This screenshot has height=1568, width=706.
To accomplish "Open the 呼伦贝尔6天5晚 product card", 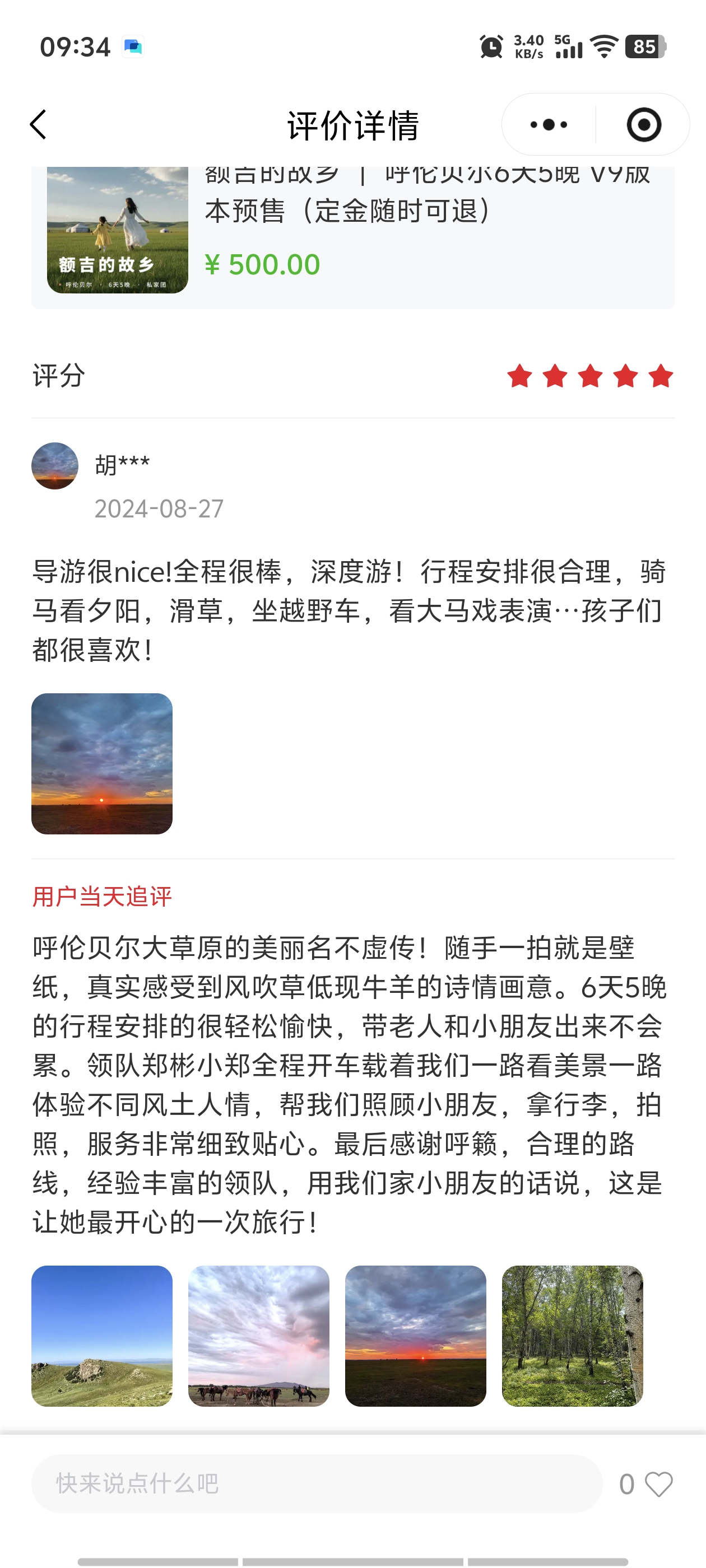I will click(x=352, y=237).
